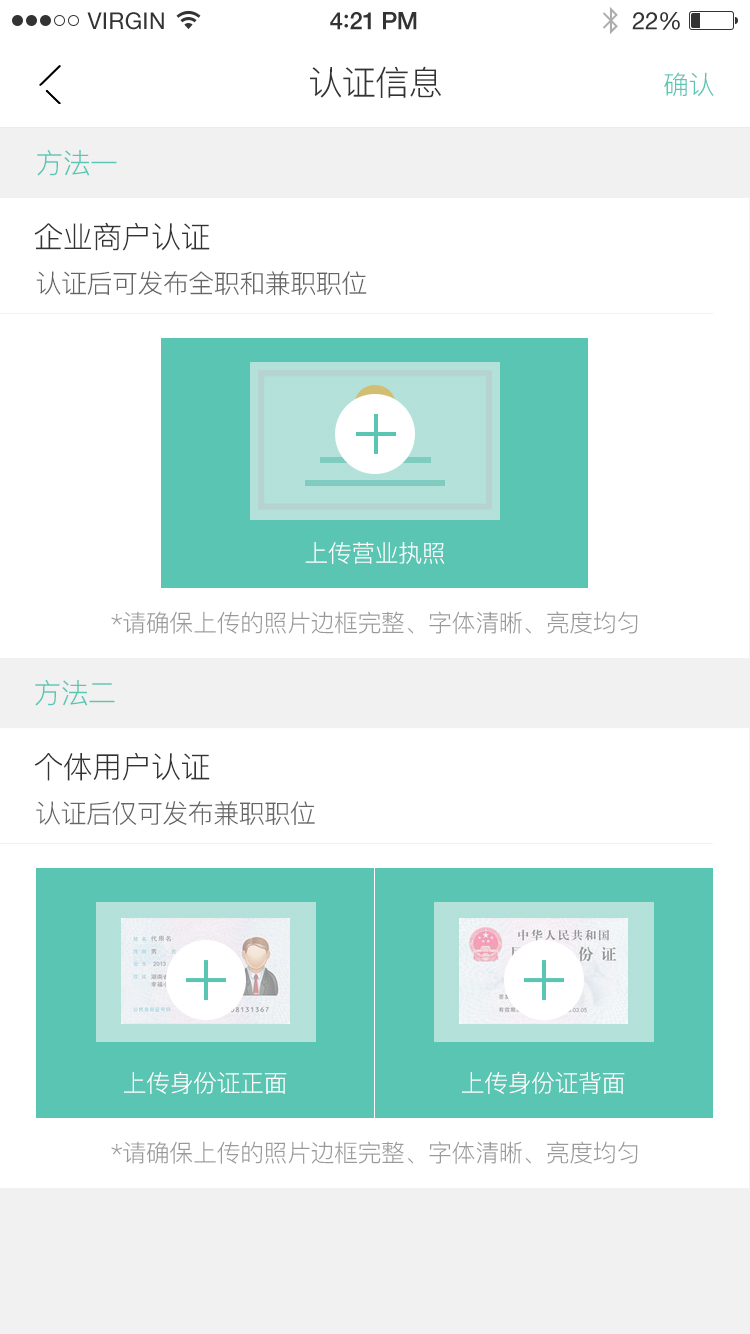Add the ID card front photo 上传身份证正面

(x=205, y=993)
